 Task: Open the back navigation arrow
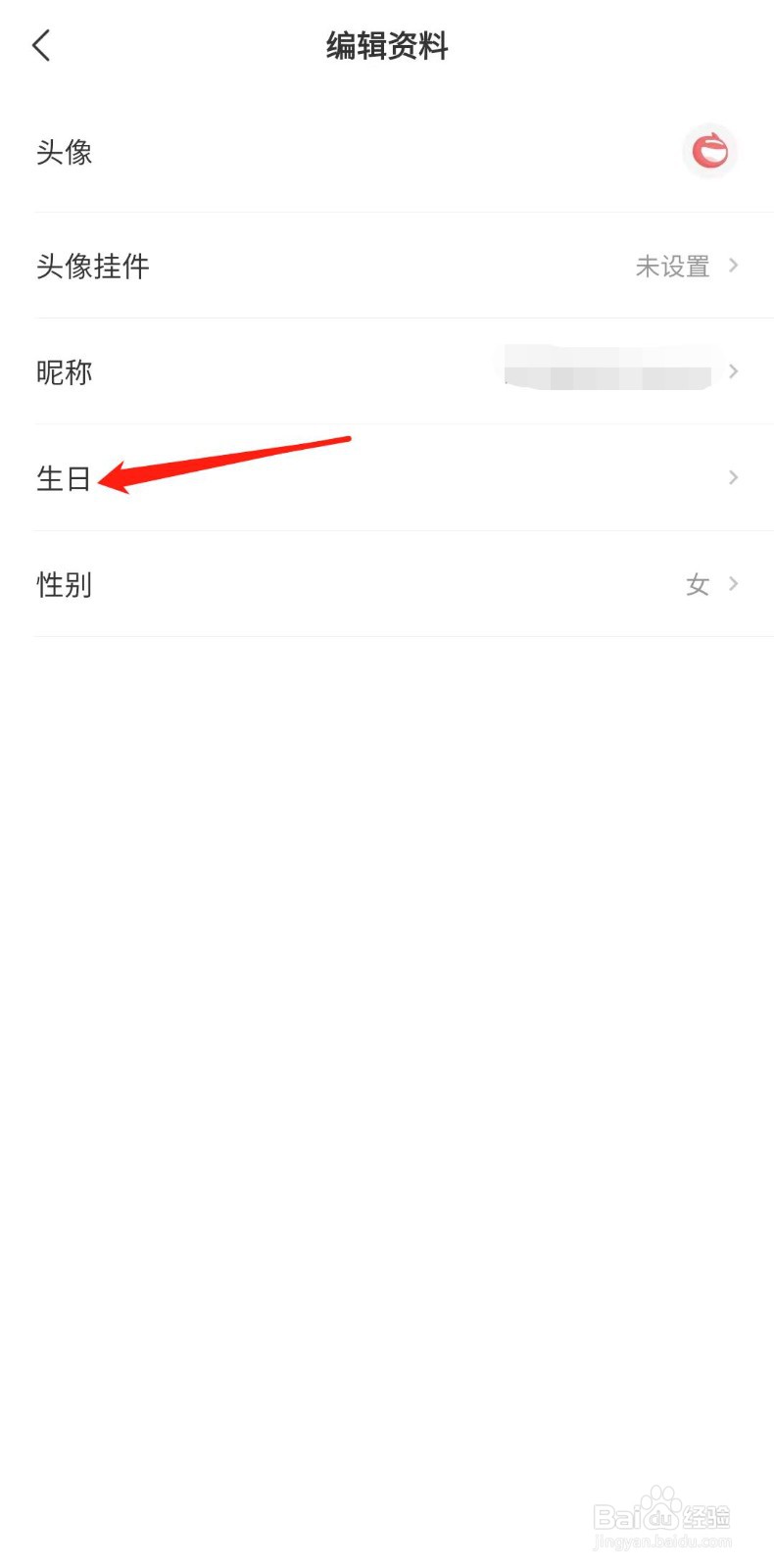41,44
